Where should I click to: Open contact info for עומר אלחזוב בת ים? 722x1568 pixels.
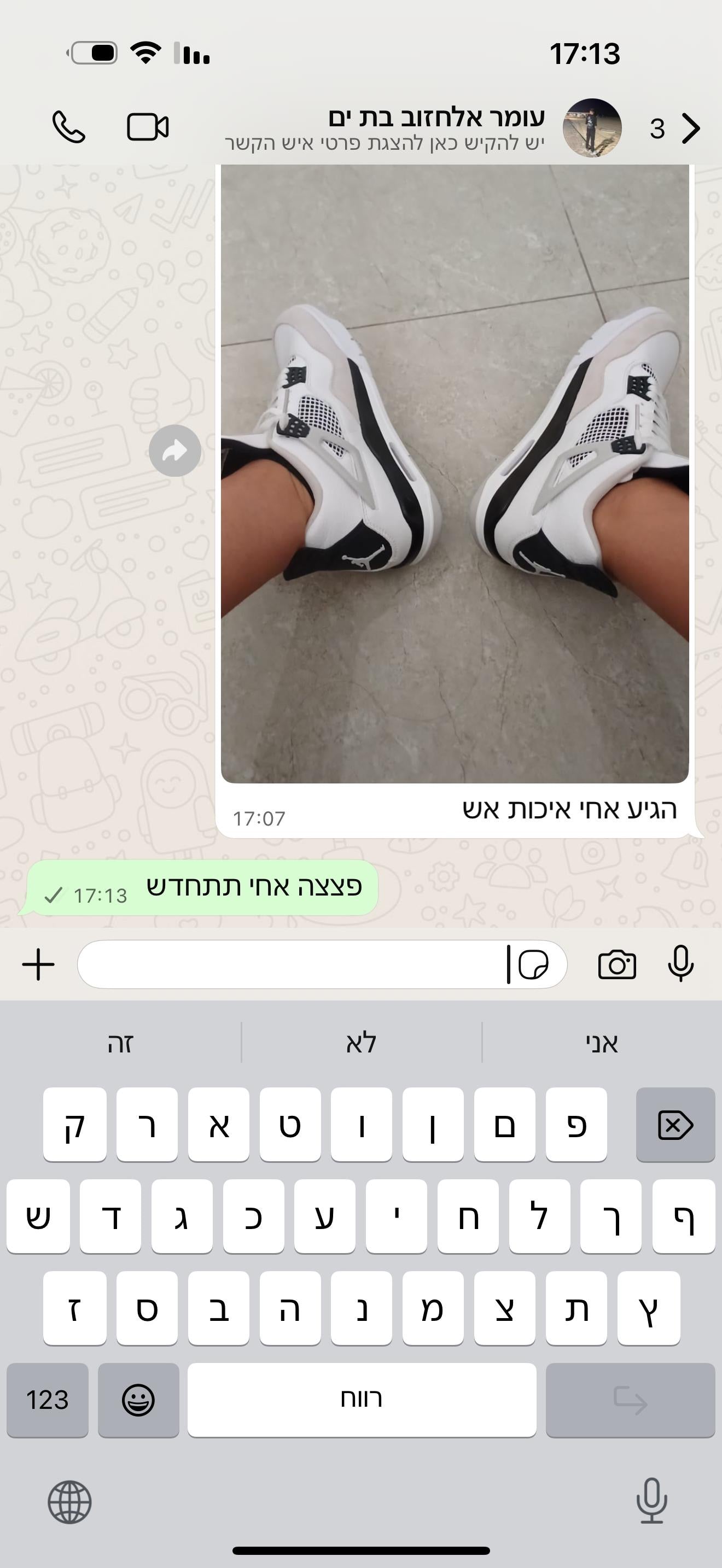(435, 127)
